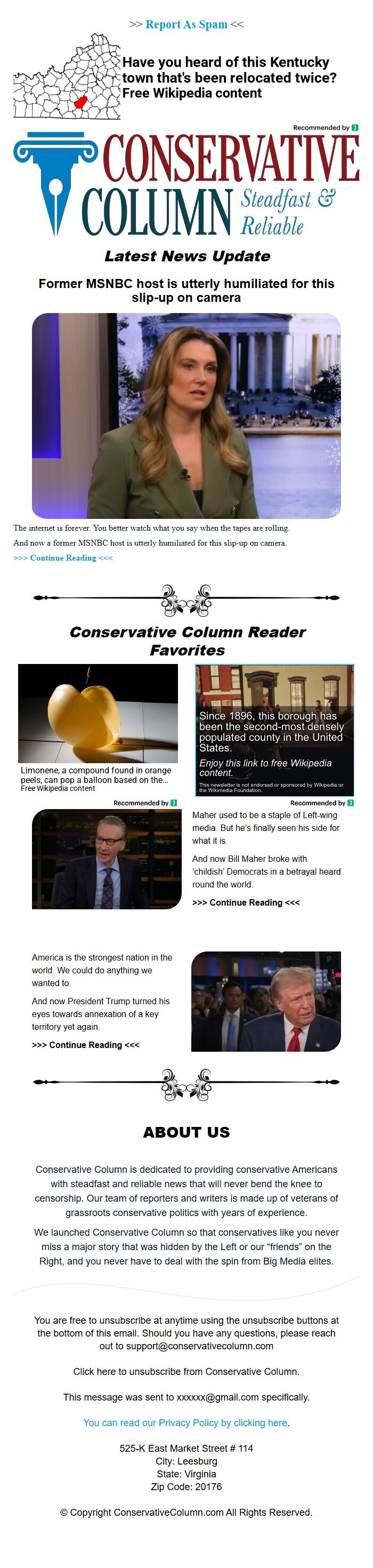This screenshot has width=373, height=1568.
Task: Tap the Report As Spam link
Action: [x=186, y=25]
